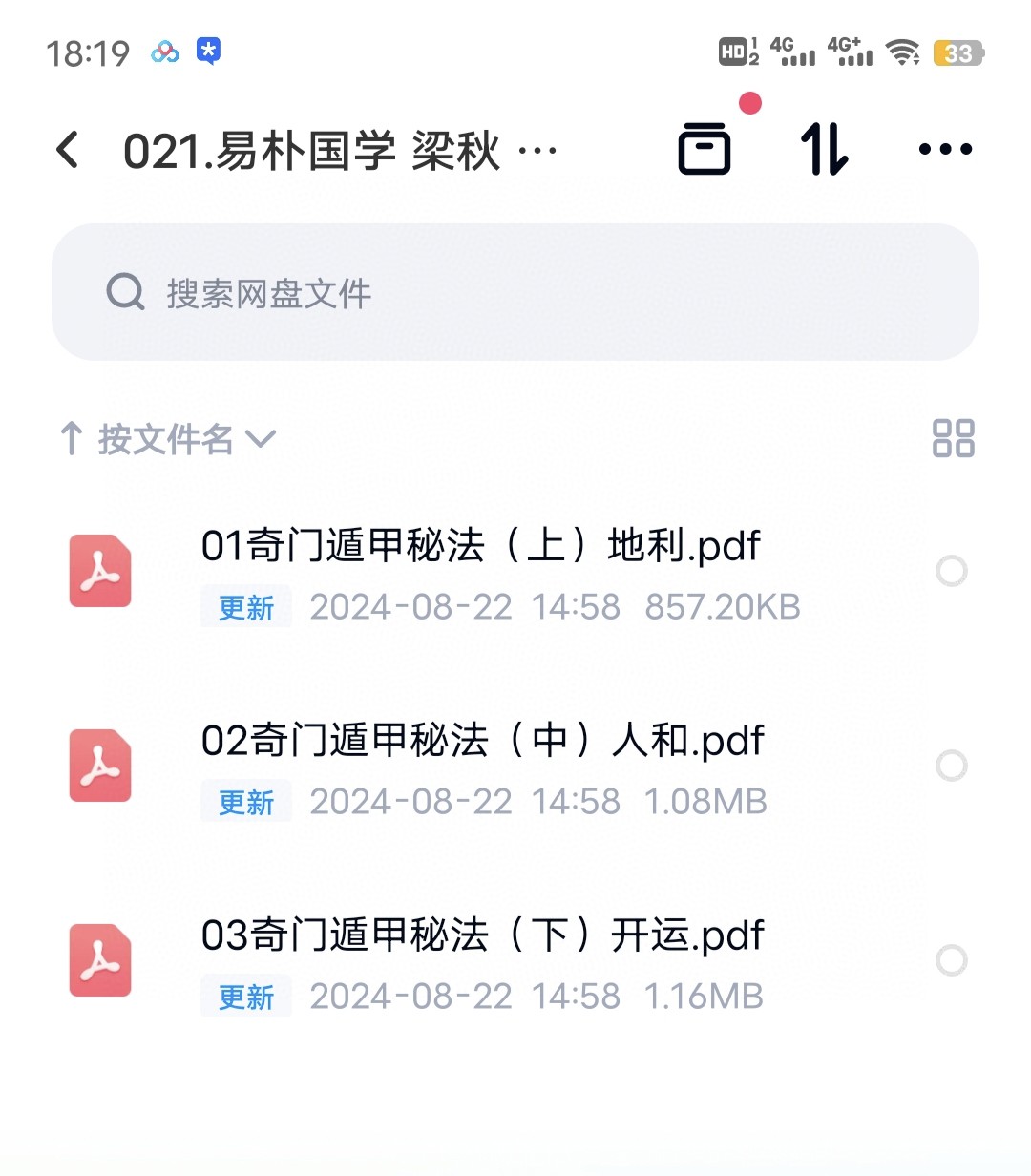The height and width of the screenshot is (1176, 1031).
Task: Select the circle for 03奇门遁甲秘法（下）开运.pdf
Action: [x=952, y=960]
